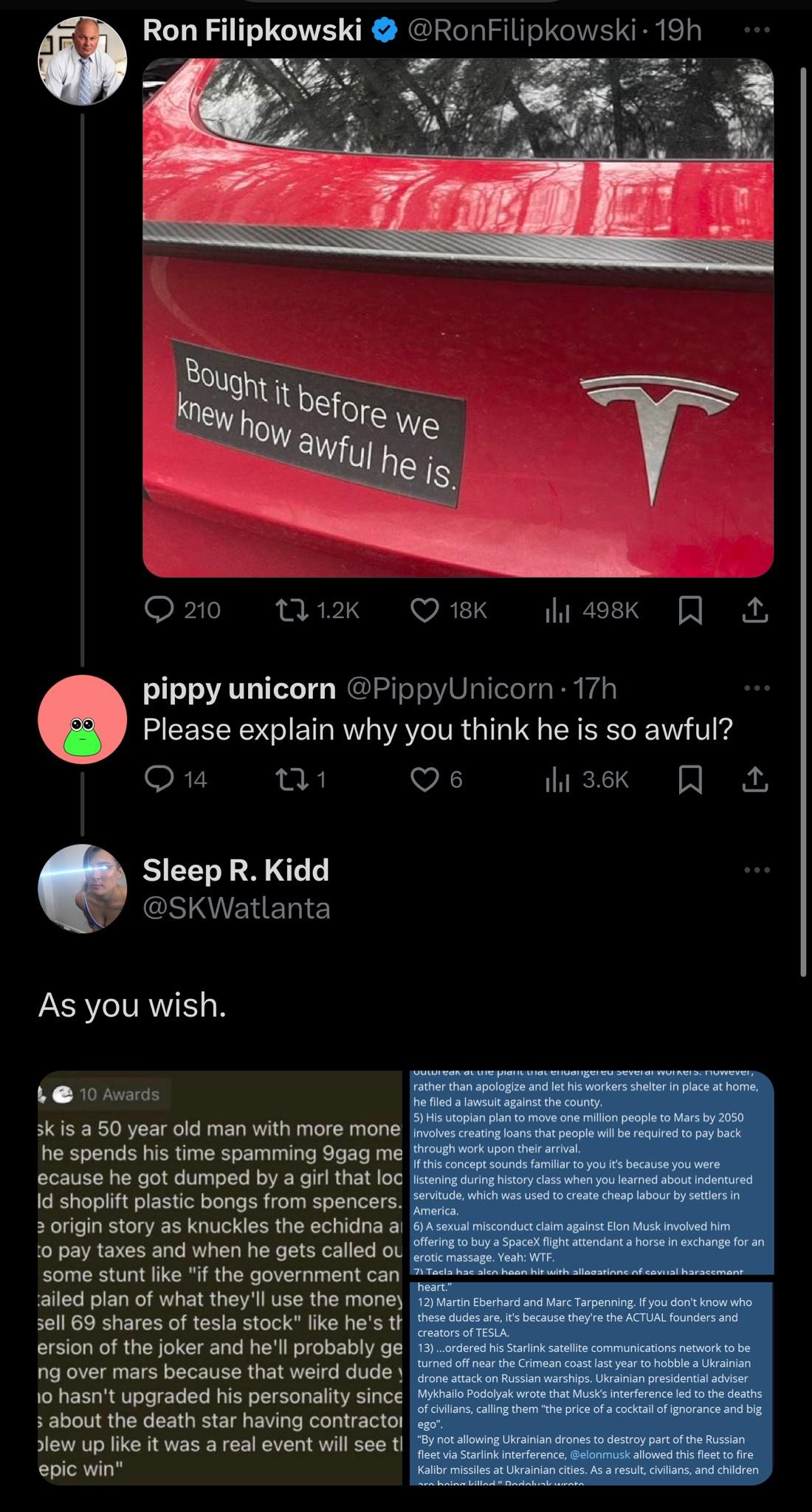Open the 10 Awards screenshot image
Image resolution: width=812 pixels, height=1512 pixels.
click(219, 1278)
